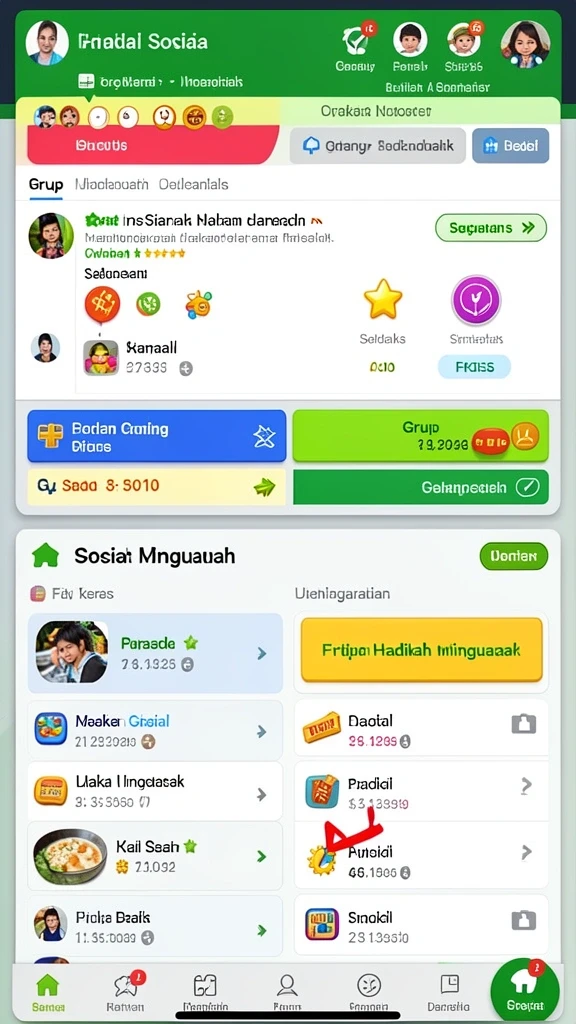Viewport: 576px width, 1024px height.
Task: Open the Llaka Hingdasak row
Action: (155, 792)
